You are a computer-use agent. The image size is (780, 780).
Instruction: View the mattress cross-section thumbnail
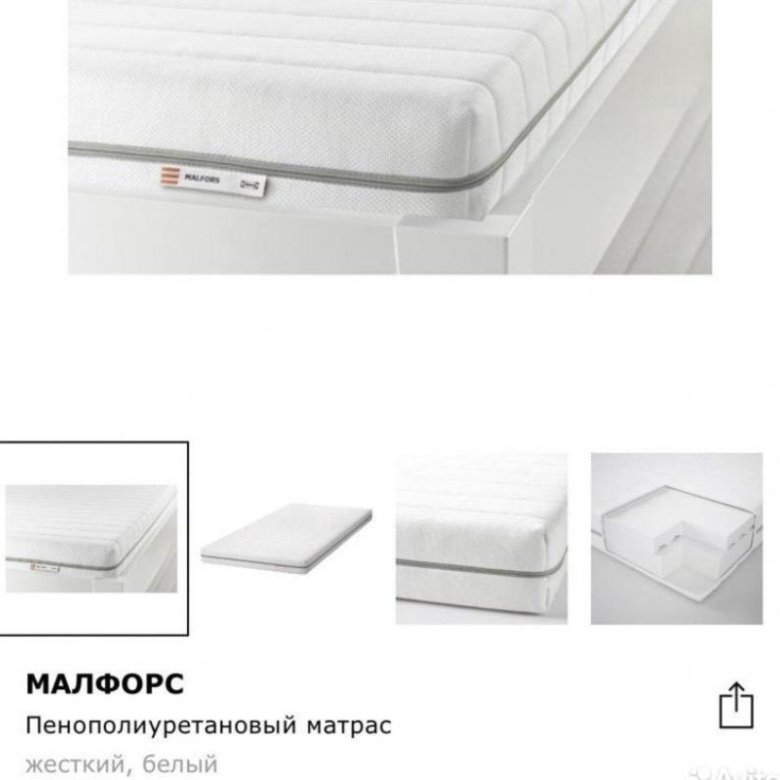pyautogui.click(x=677, y=540)
